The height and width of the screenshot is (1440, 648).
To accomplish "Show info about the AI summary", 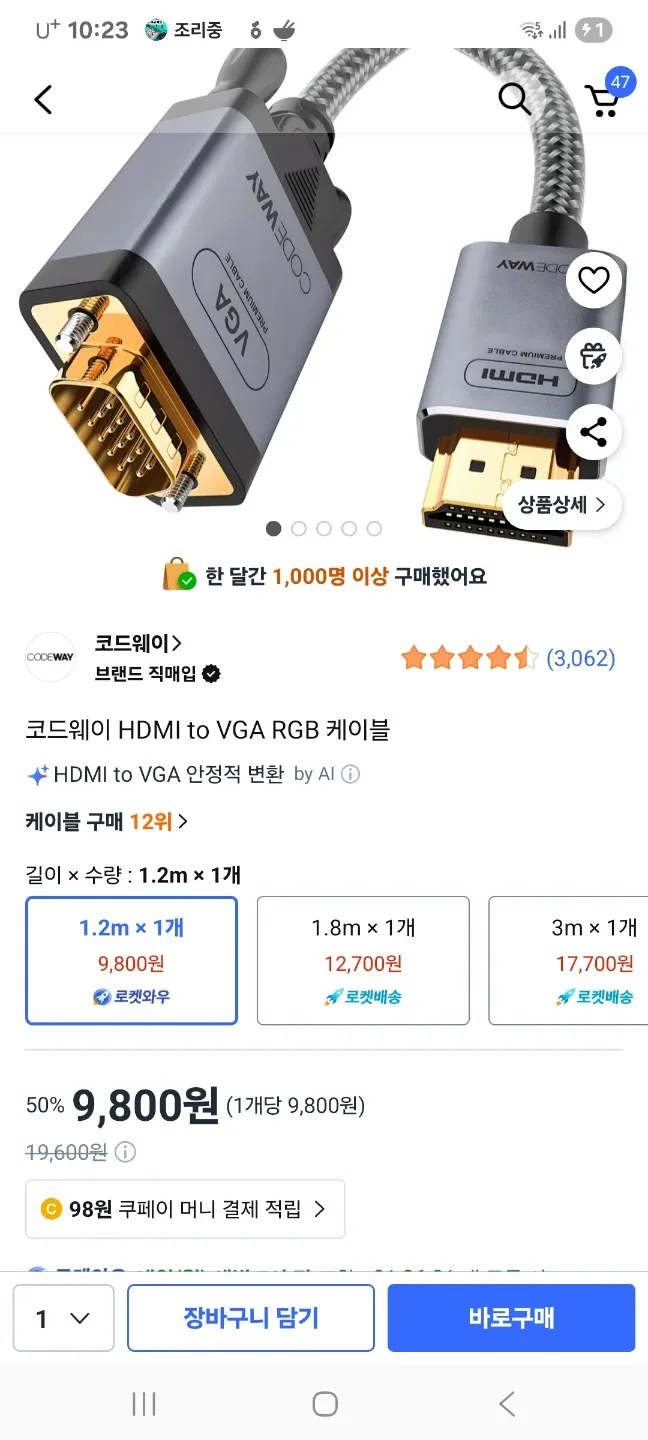I will [x=351, y=774].
